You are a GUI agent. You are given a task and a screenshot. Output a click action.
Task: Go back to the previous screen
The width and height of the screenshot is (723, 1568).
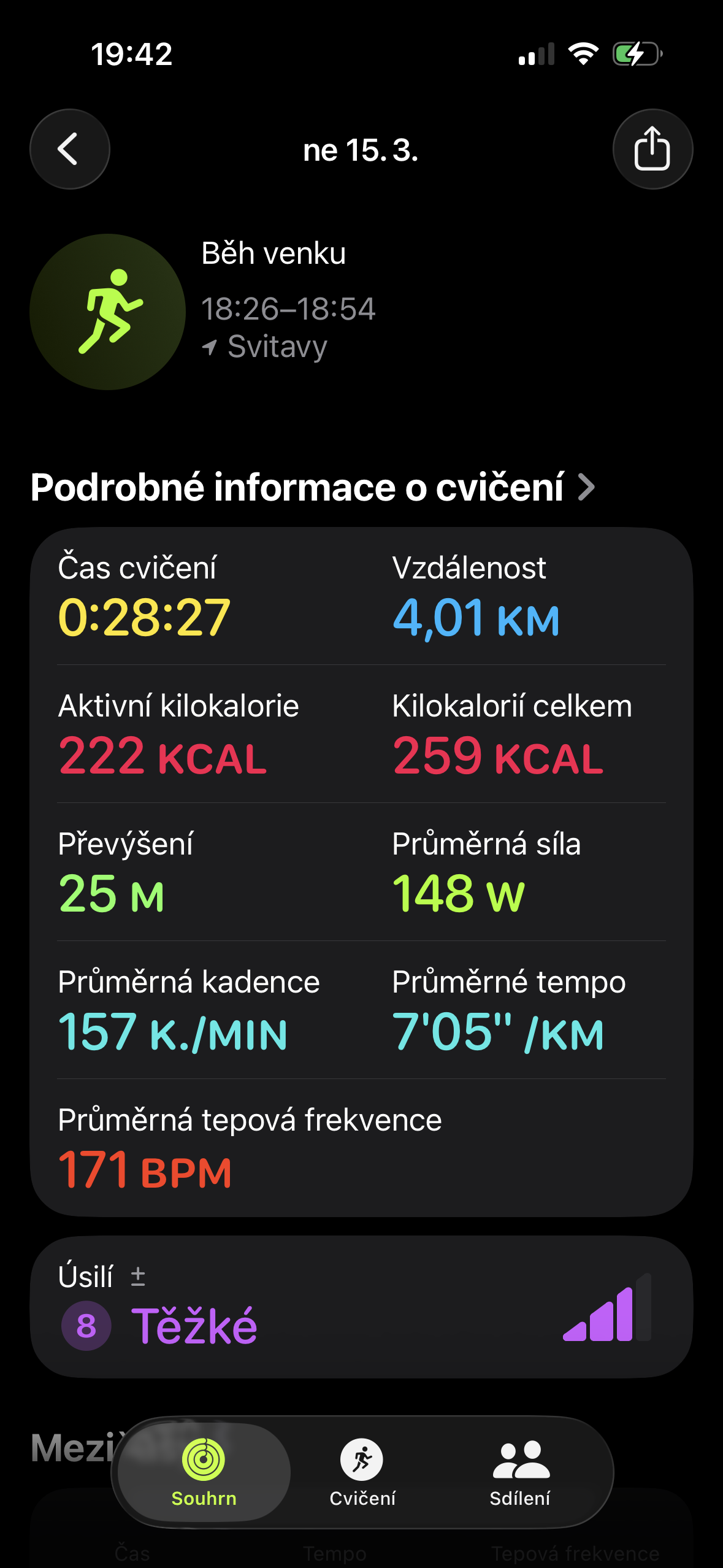[x=69, y=149]
